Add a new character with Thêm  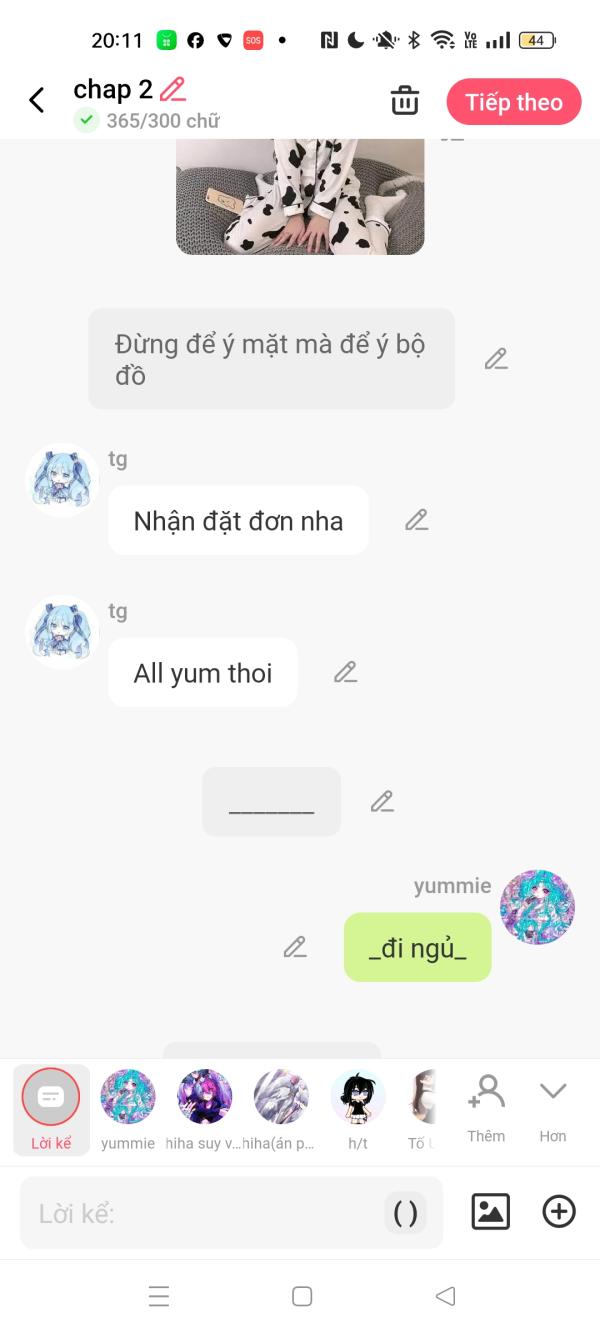486,1108
